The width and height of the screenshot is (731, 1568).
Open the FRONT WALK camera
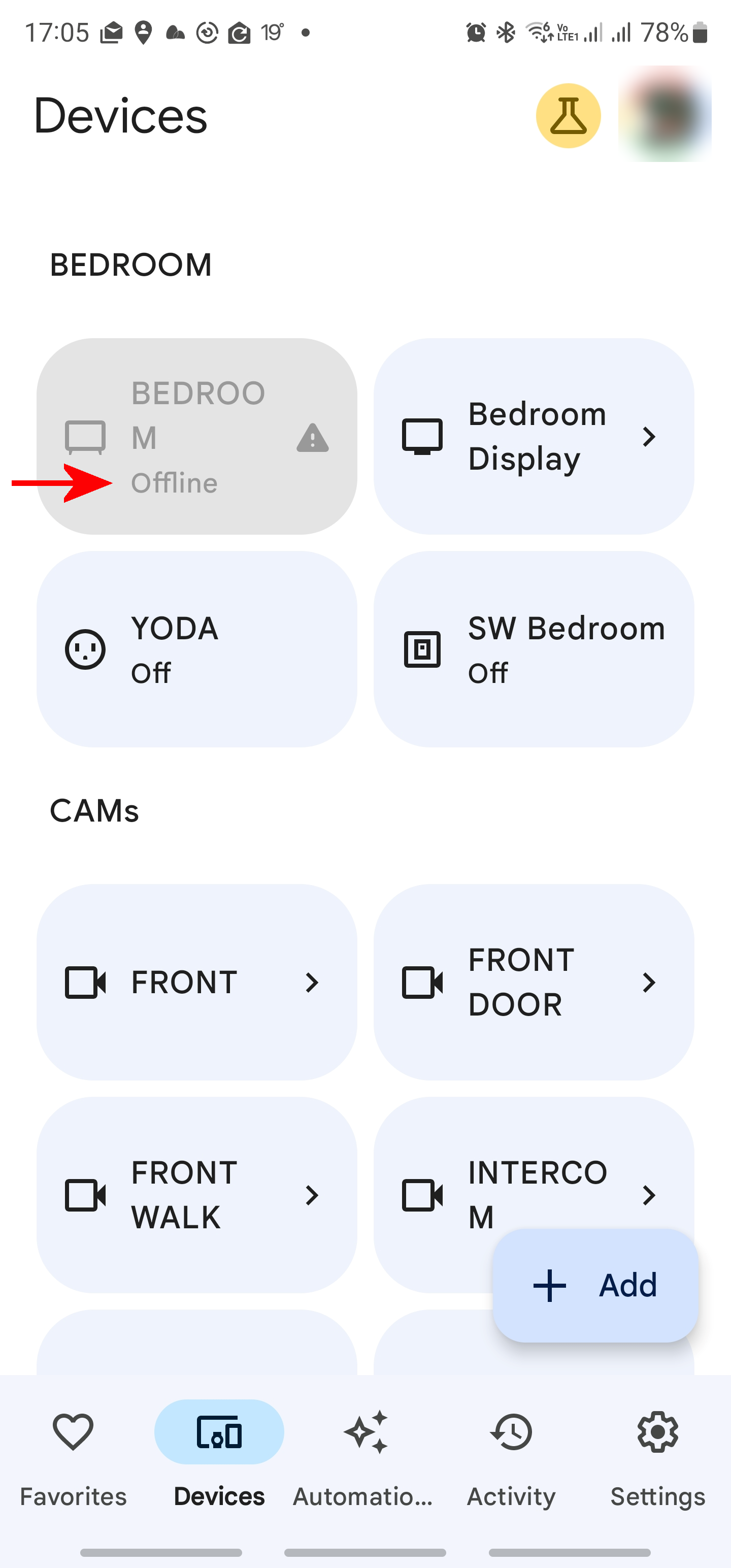tap(196, 1194)
